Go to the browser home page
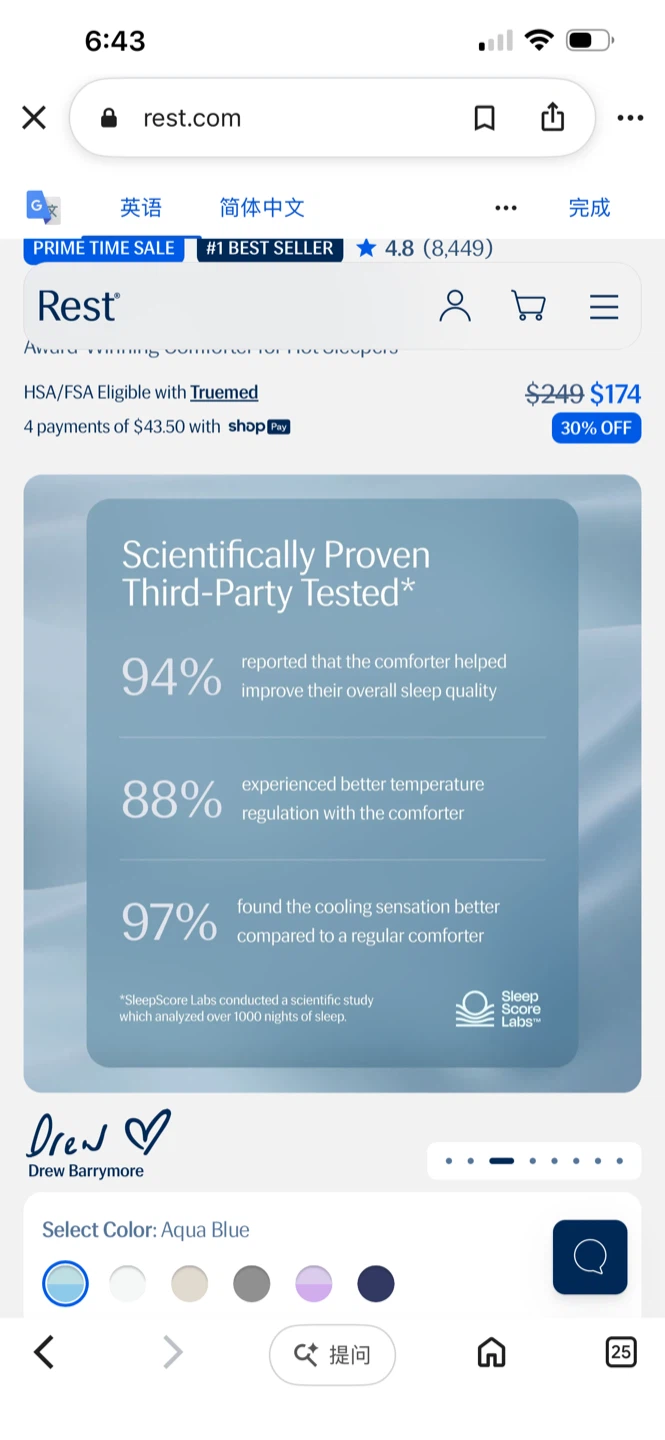Screen dimensions: 665x1440 click(491, 1353)
